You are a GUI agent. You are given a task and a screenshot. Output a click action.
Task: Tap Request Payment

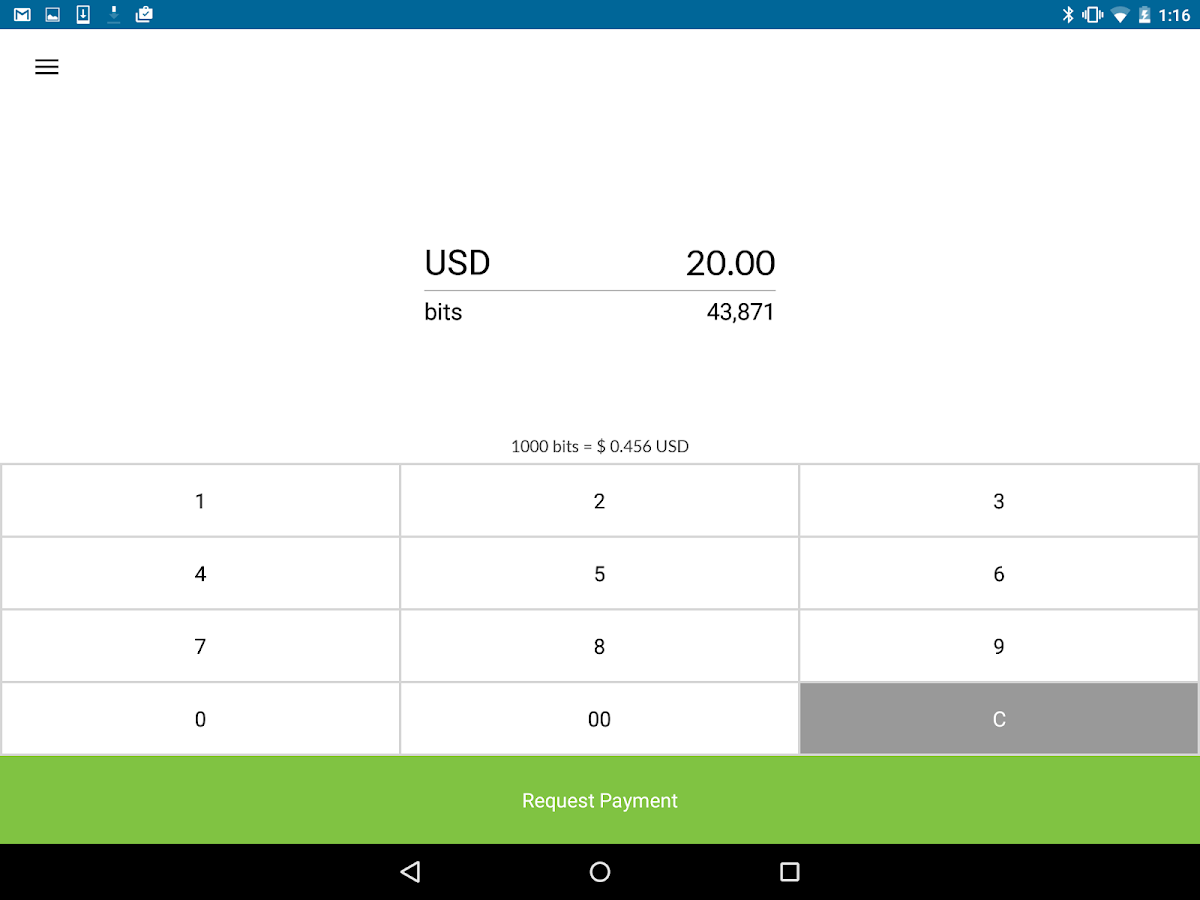pyautogui.click(x=600, y=800)
